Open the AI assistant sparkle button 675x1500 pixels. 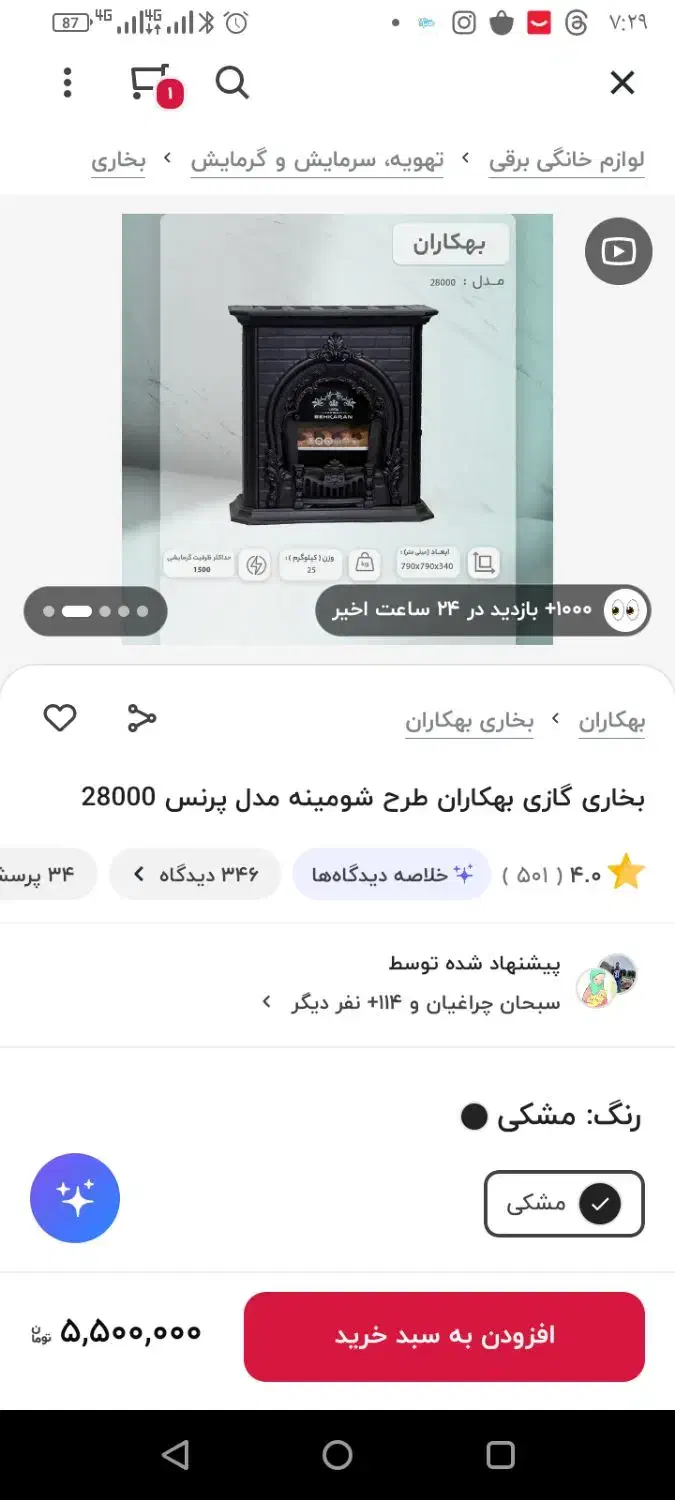(75, 1198)
